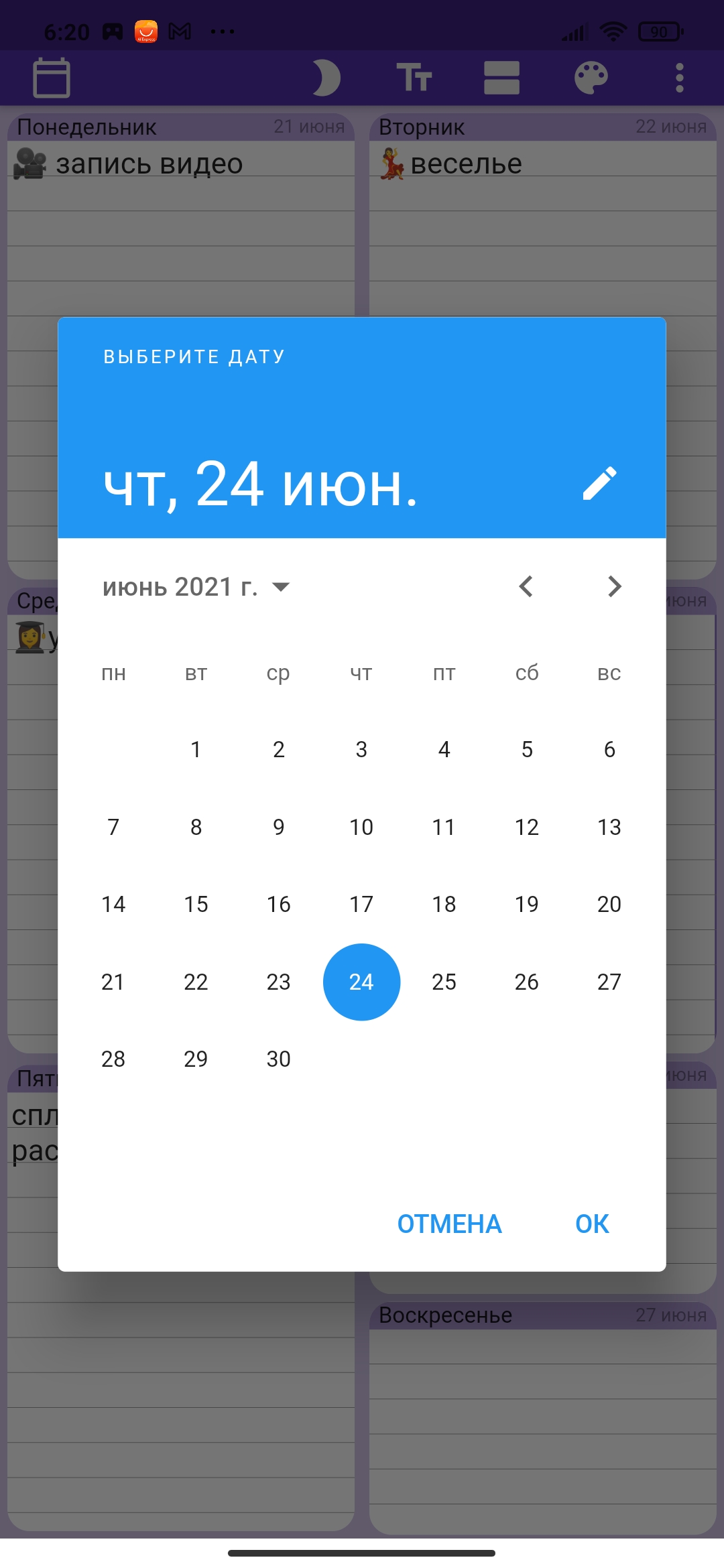Tap the selected date 24
The image size is (724, 1568).
[x=361, y=982]
